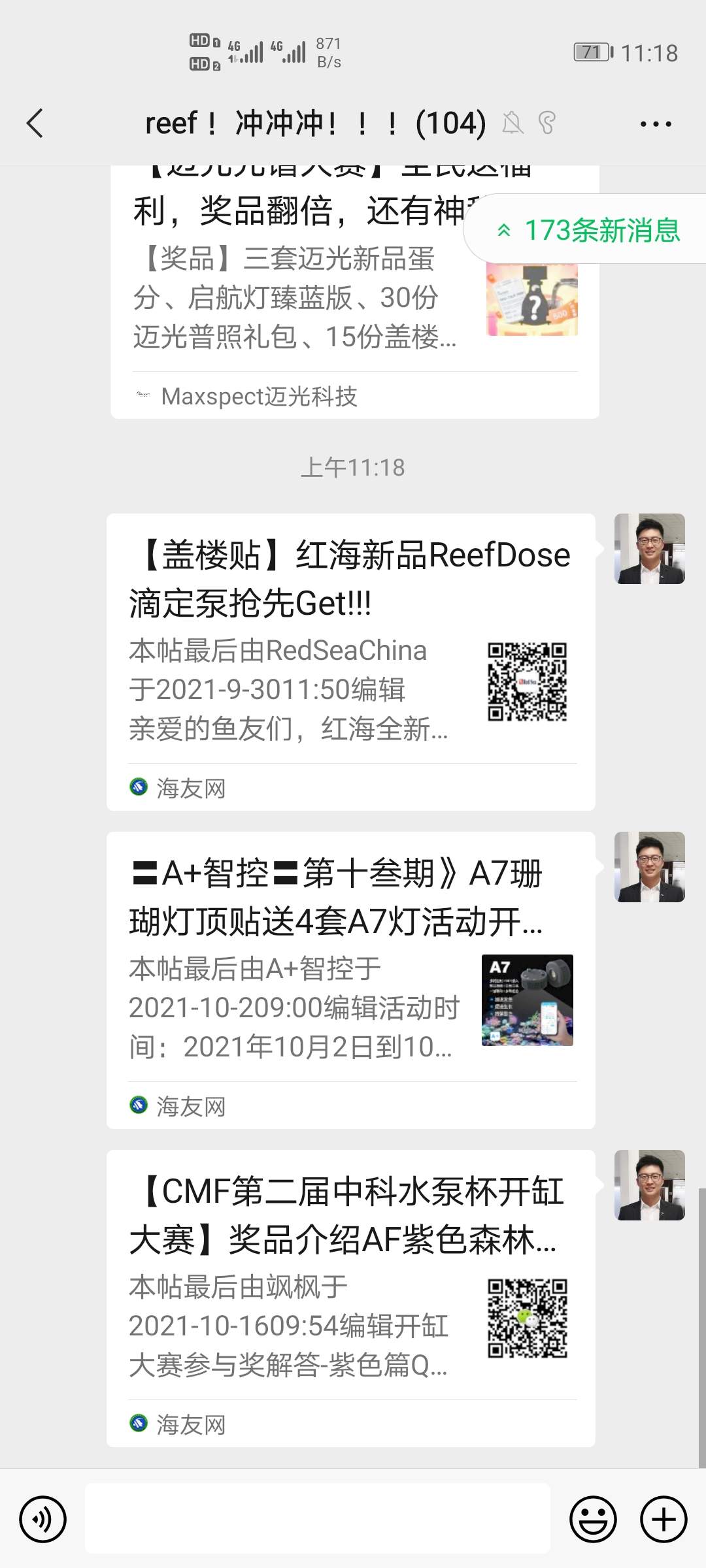Jump to the 173 new messages
The height and width of the screenshot is (1568, 706).
click(x=588, y=230)
